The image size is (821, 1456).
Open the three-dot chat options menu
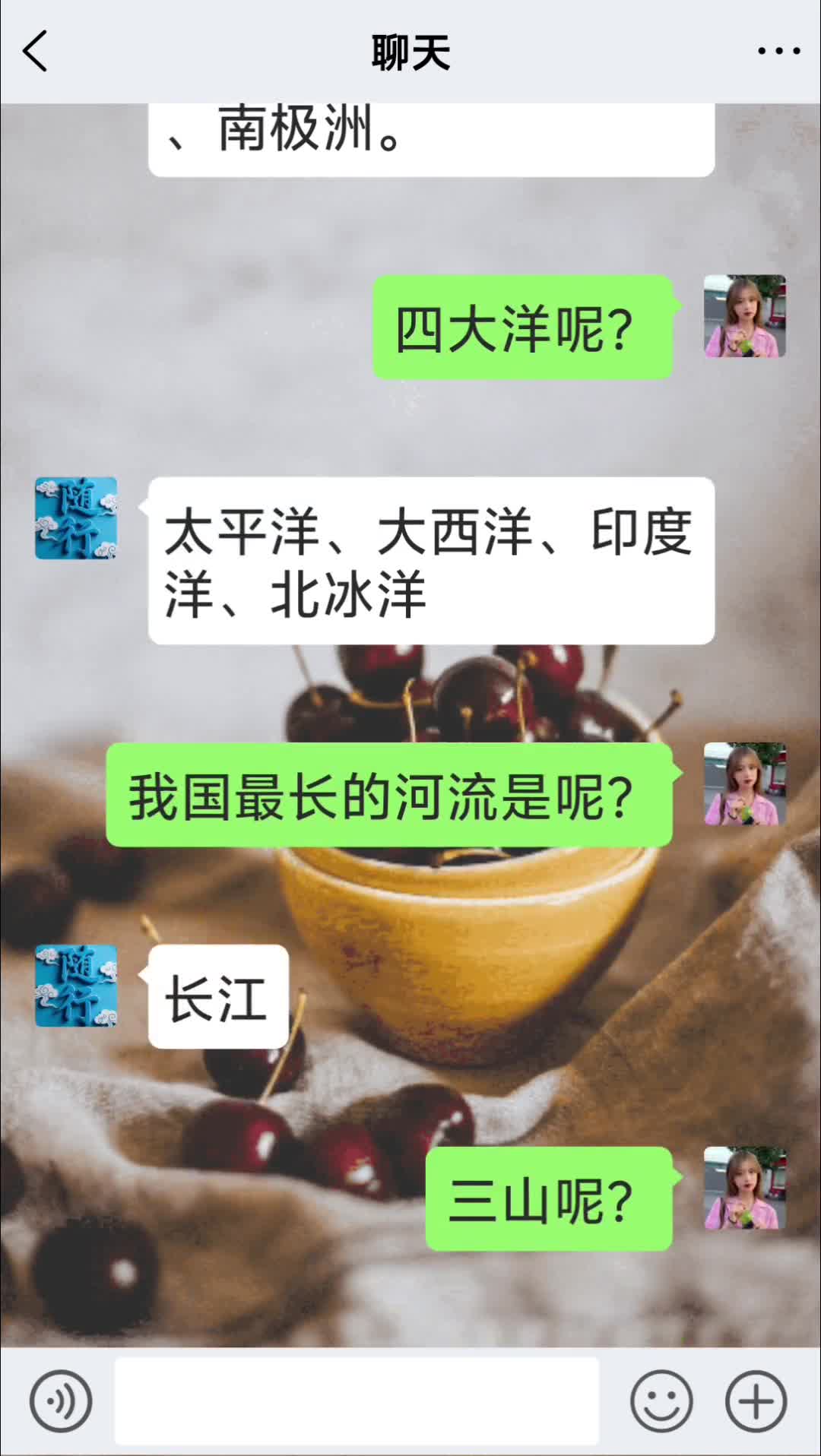[778, 52]
